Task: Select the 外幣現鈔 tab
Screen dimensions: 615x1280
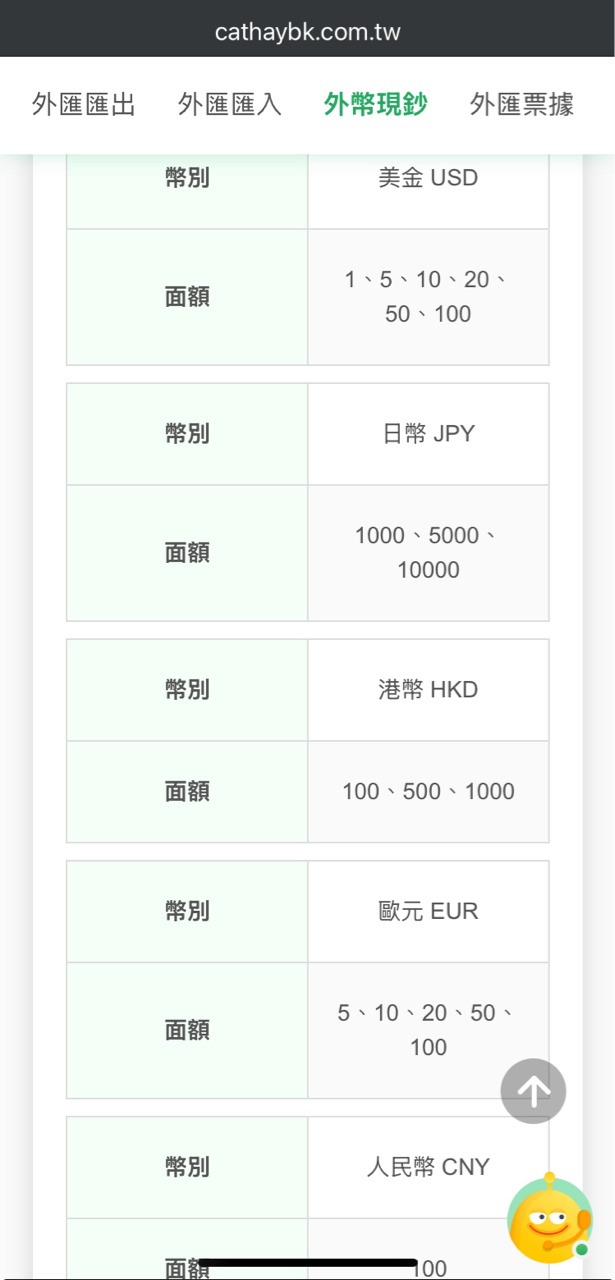Action: [x=376, y=105]
